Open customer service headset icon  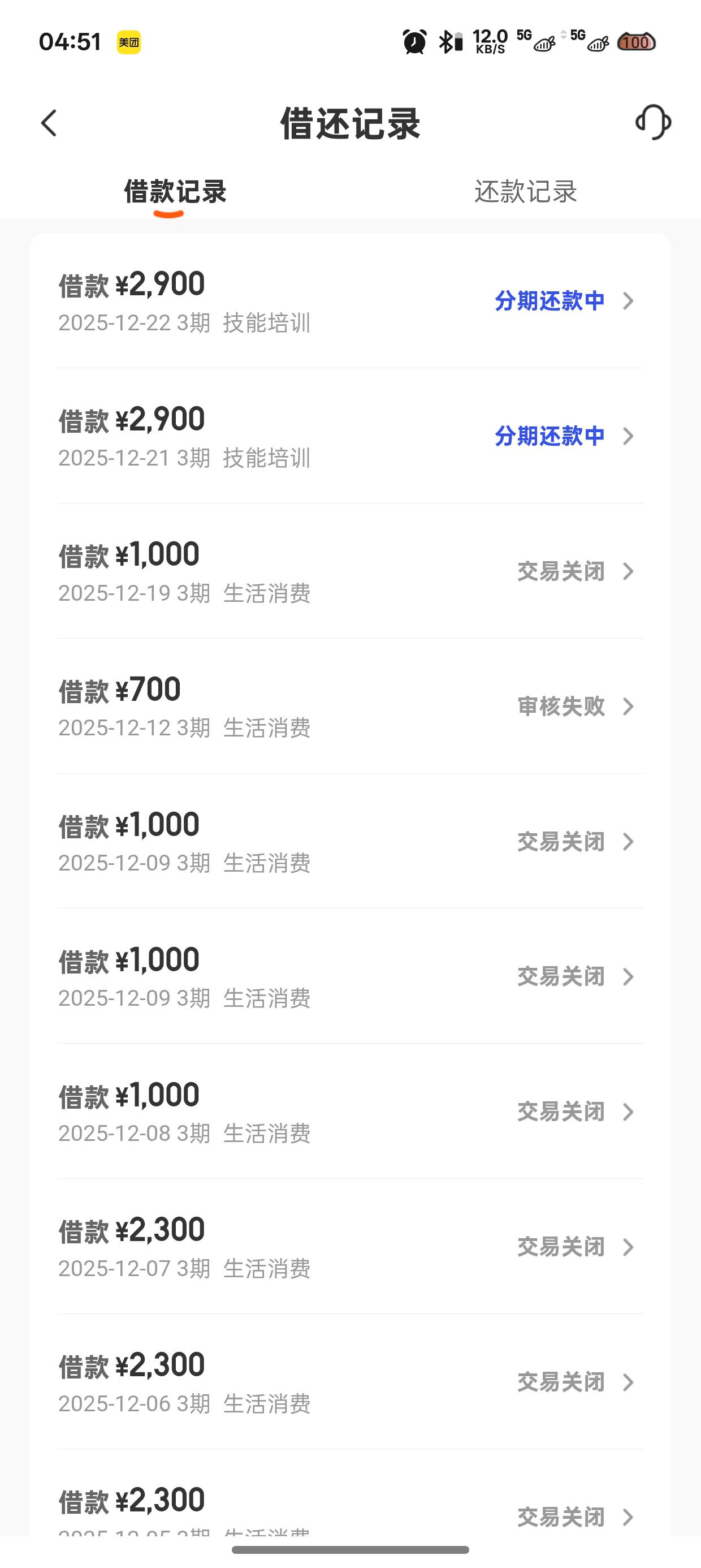pos(653,122)
